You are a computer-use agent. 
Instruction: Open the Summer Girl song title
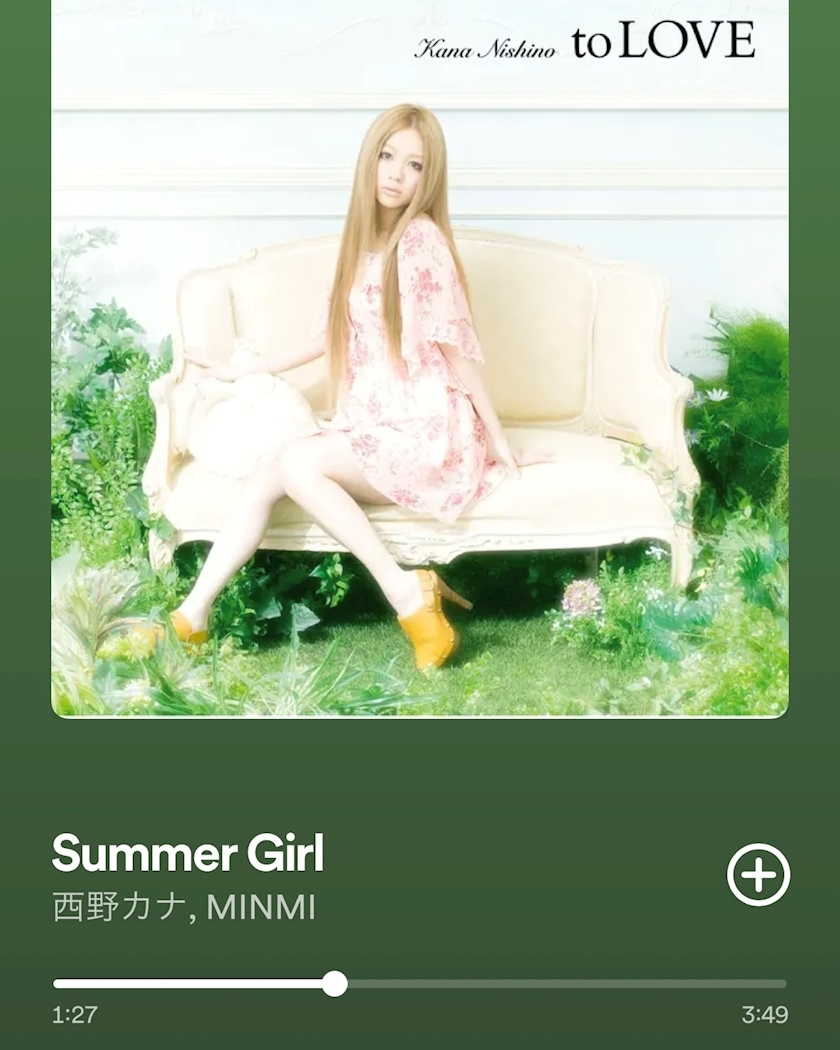click(188, 854)
